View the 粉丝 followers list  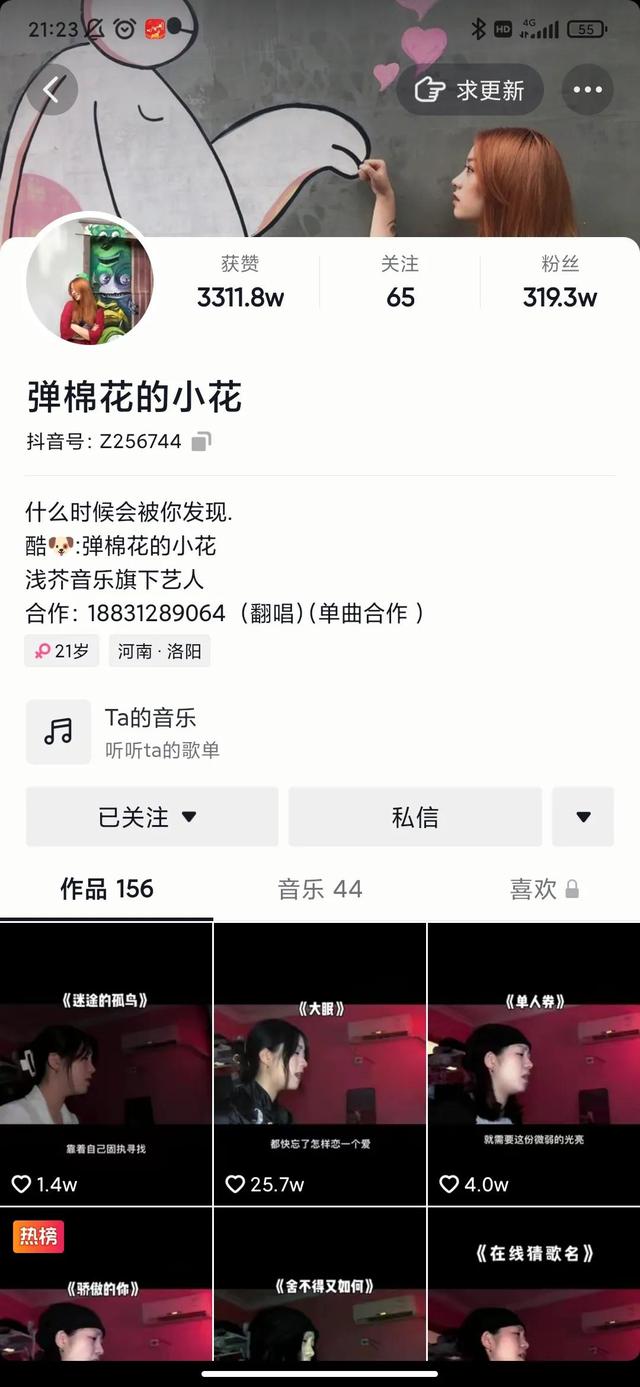coord(559,281)
